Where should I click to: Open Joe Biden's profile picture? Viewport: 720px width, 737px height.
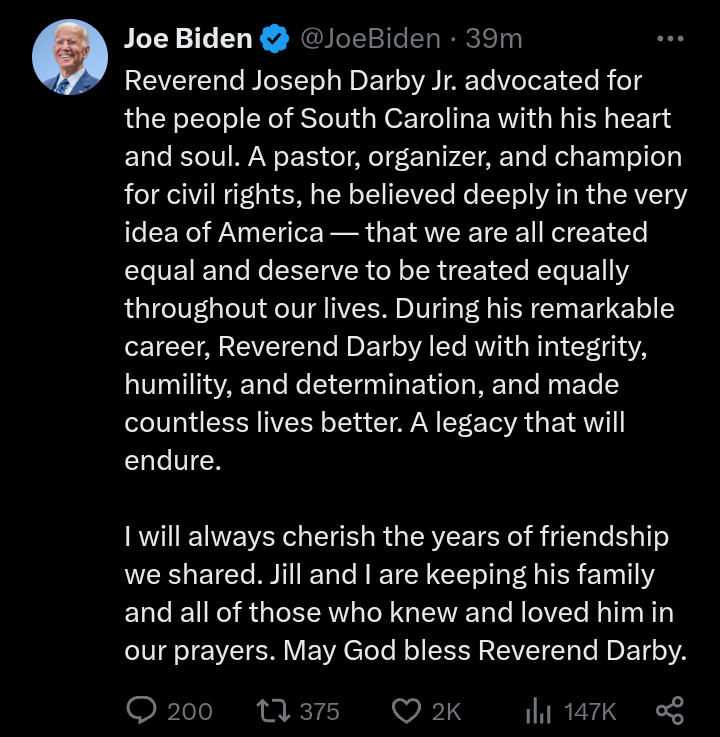click(x=70, y=57)
